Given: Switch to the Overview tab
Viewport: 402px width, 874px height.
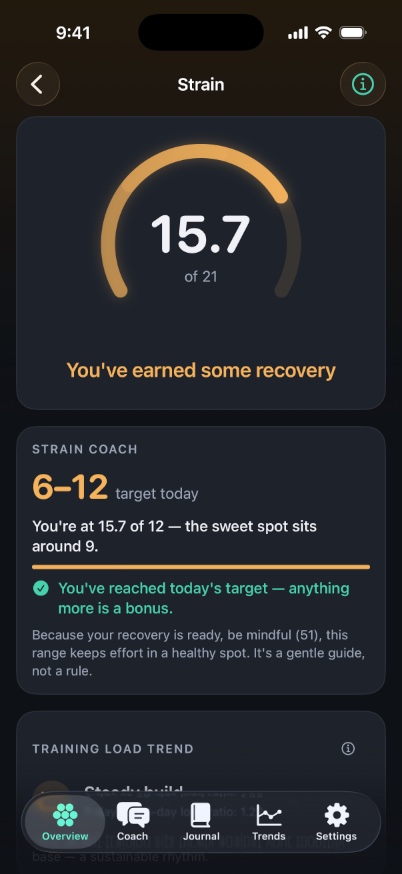Looking at the screenshot, I should pyautogui.click(x=65, y=822).
